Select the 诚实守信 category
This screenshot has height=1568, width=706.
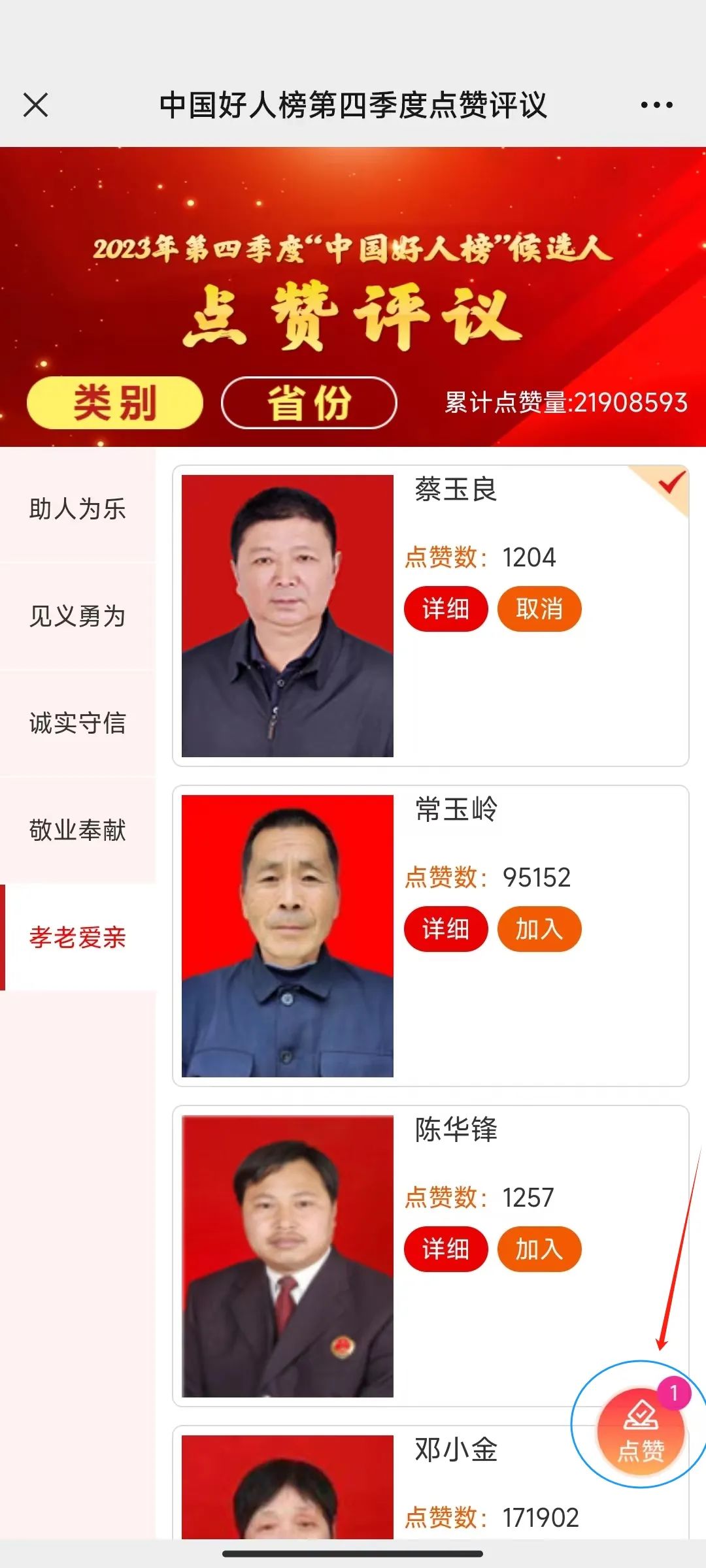tap(77, 723)
